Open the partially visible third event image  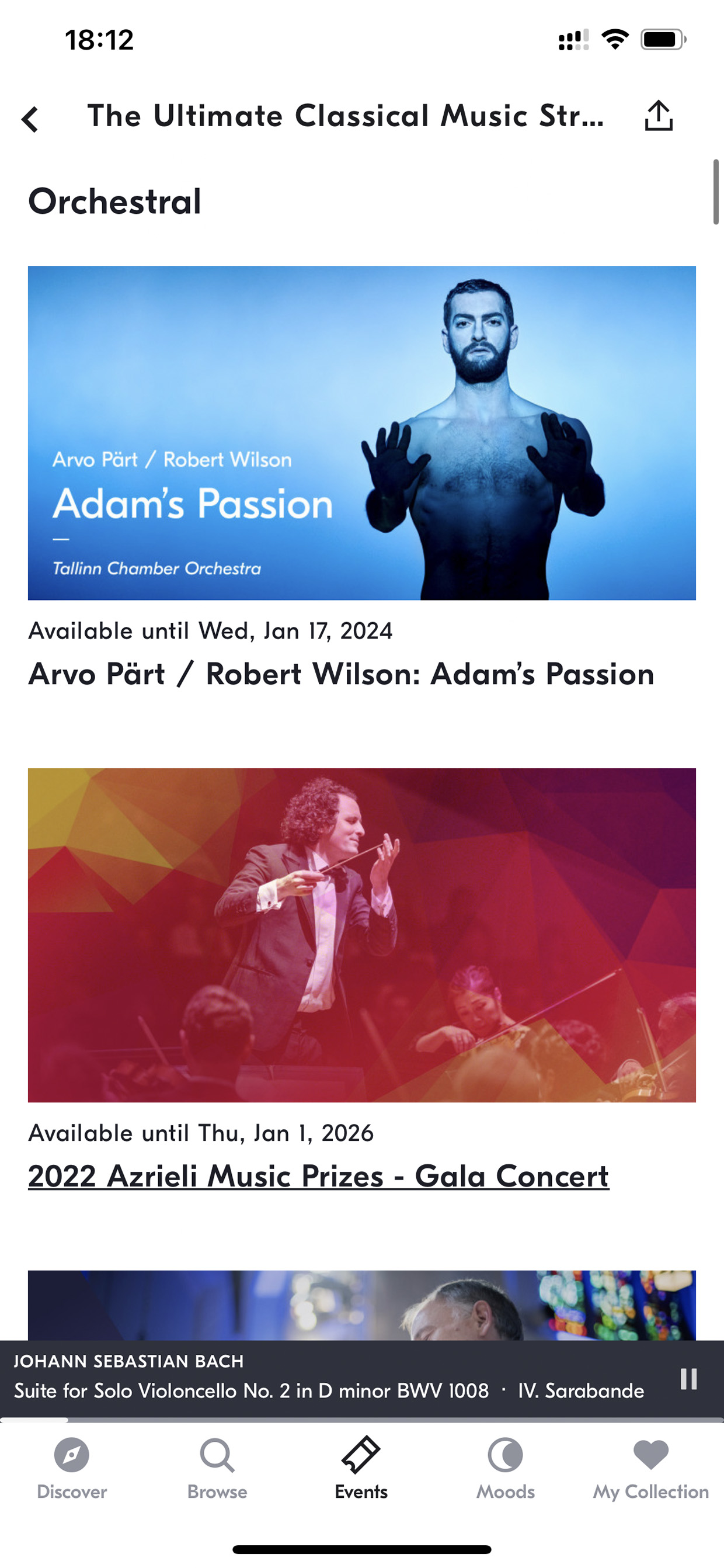(362, 1305)
